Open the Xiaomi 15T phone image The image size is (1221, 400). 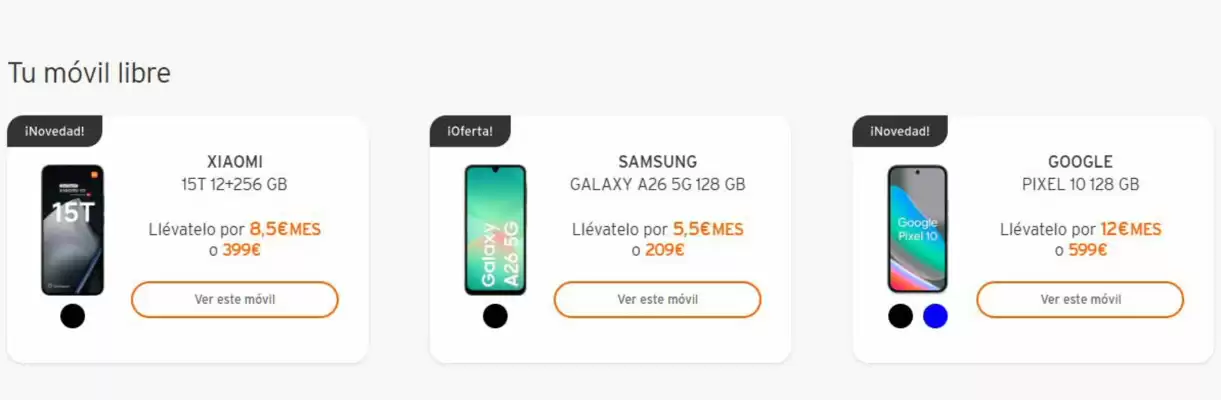coord(72,230)
